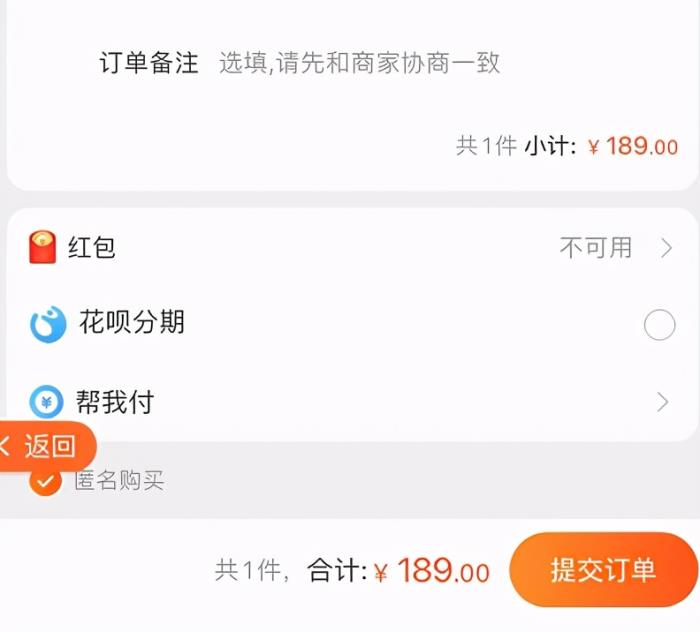
Task: Tap the orange 返回 back button
Action: (45, 447)
